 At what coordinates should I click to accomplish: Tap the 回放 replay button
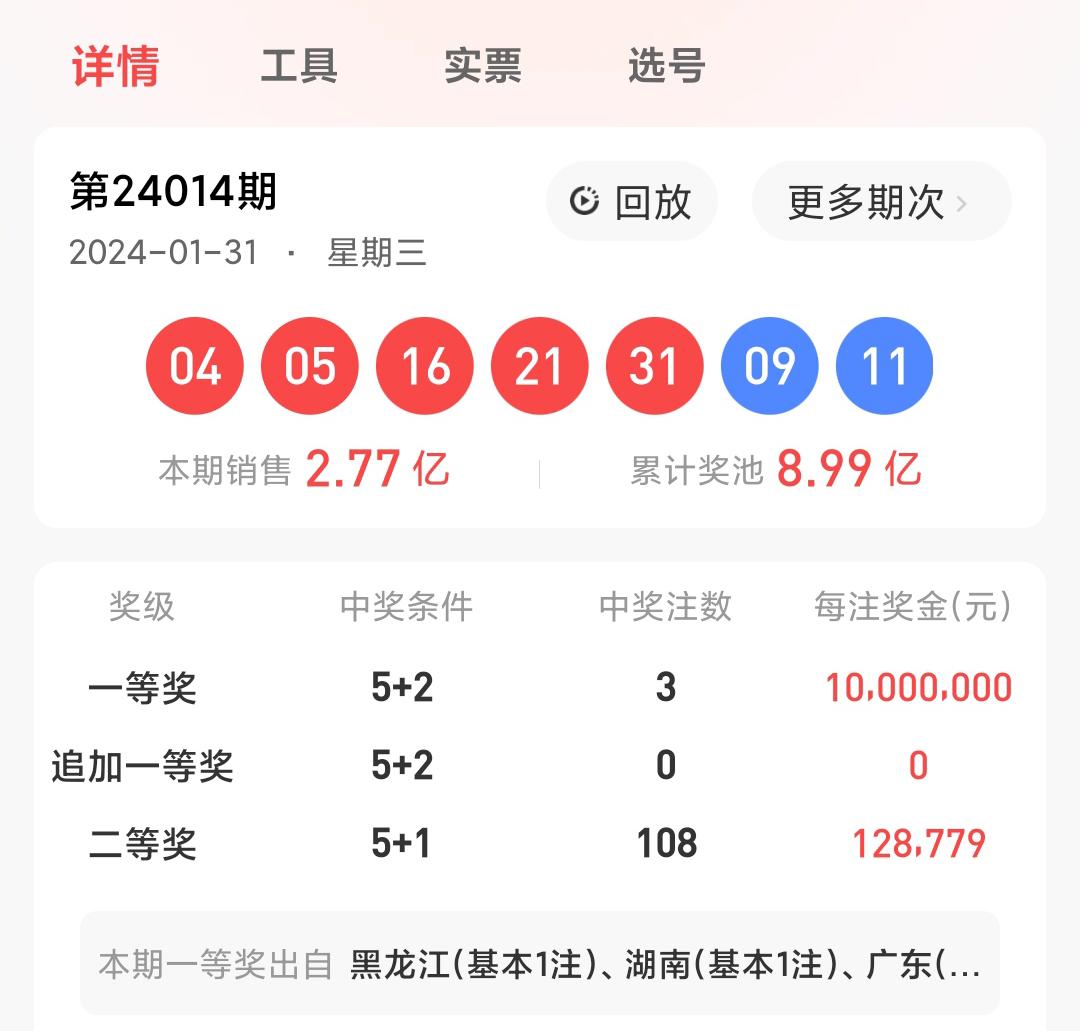pos(632,202)
